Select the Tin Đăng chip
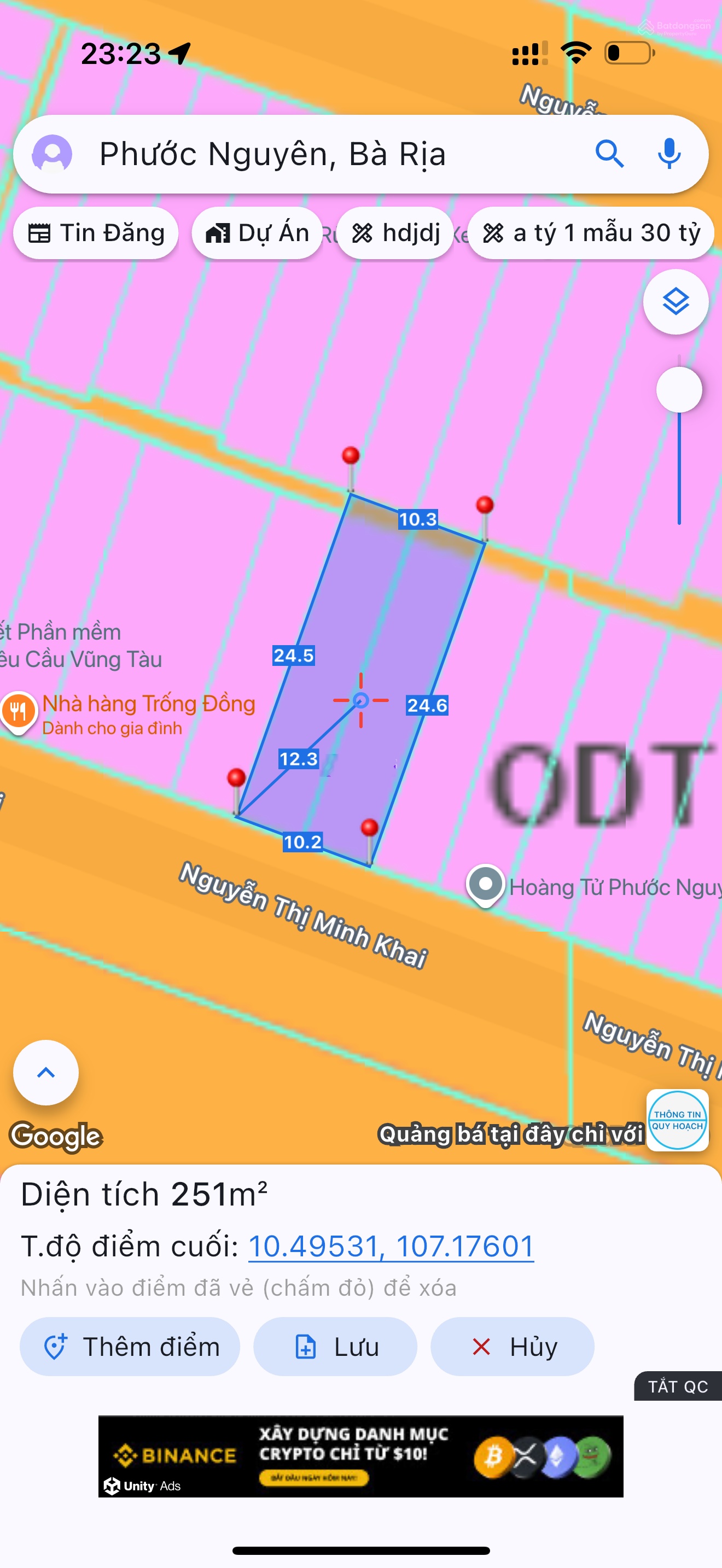The width and height of the screenshot is (722, 1568). pos(96,233)
